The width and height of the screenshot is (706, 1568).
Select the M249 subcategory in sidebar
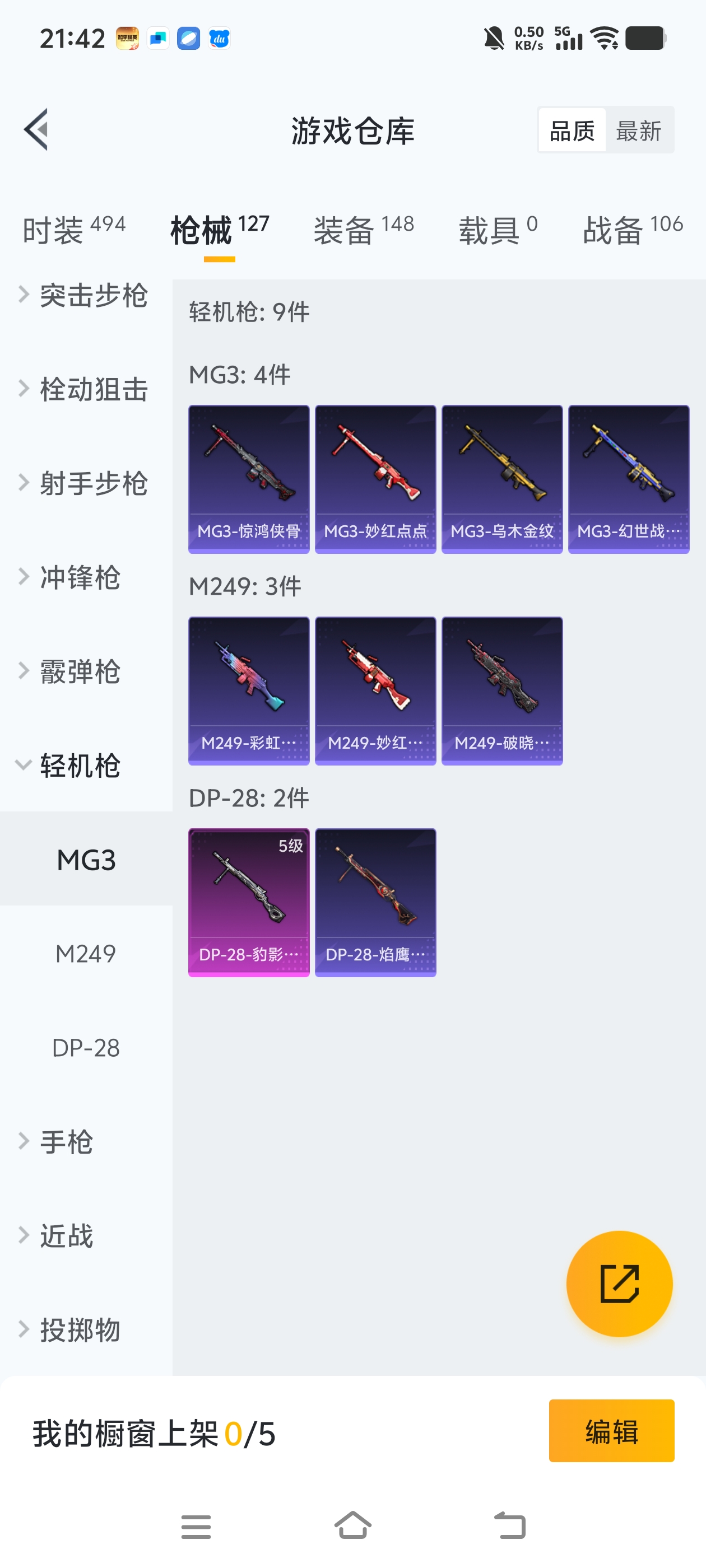(x=85, y=954)
